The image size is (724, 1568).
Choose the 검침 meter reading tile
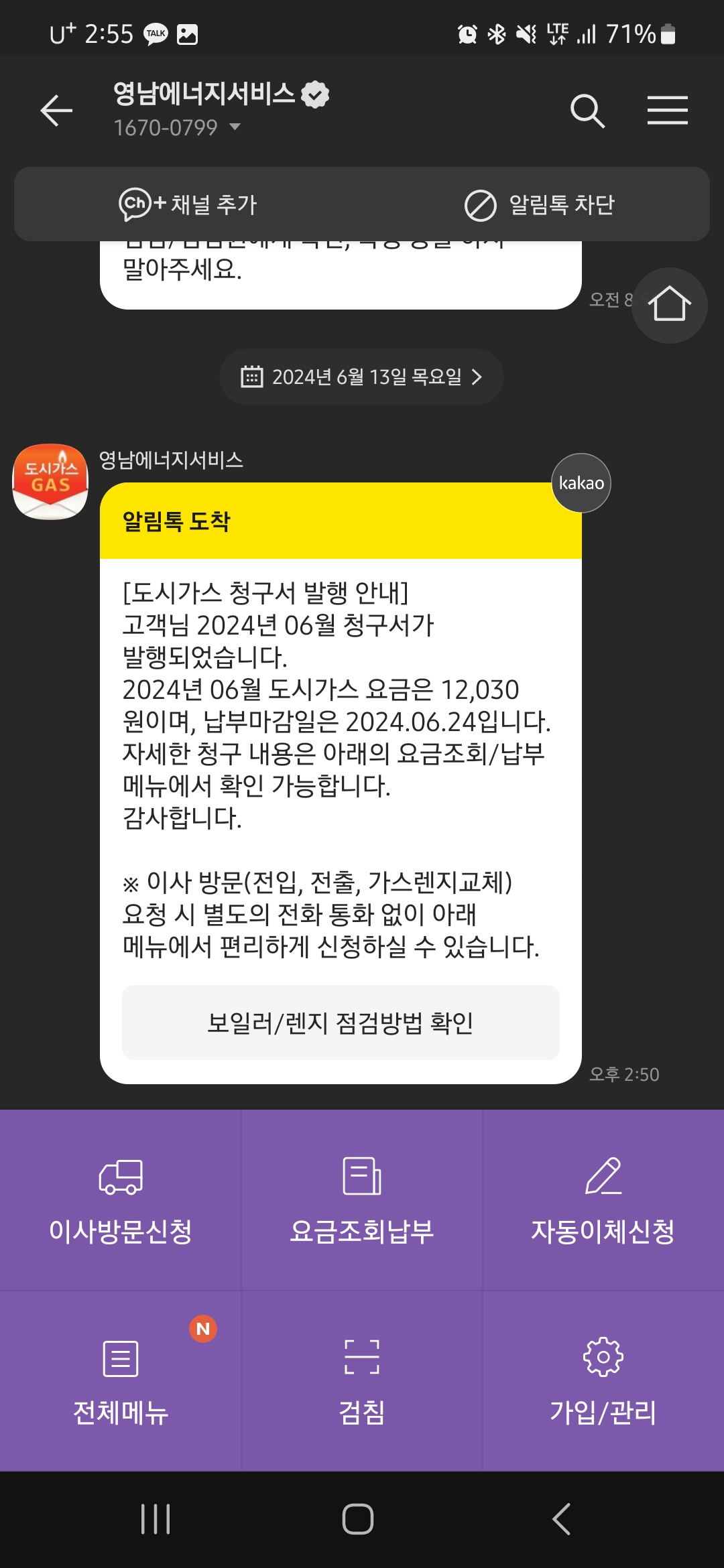point(362,1382)
